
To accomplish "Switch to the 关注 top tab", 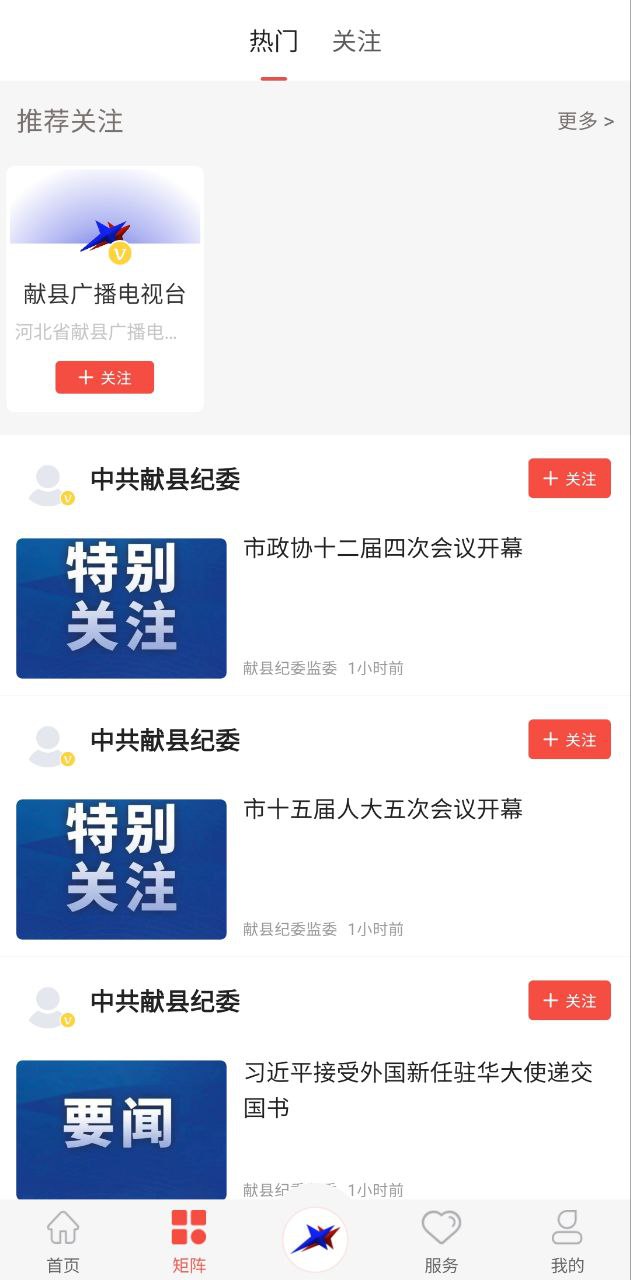I will coord(356,42).
